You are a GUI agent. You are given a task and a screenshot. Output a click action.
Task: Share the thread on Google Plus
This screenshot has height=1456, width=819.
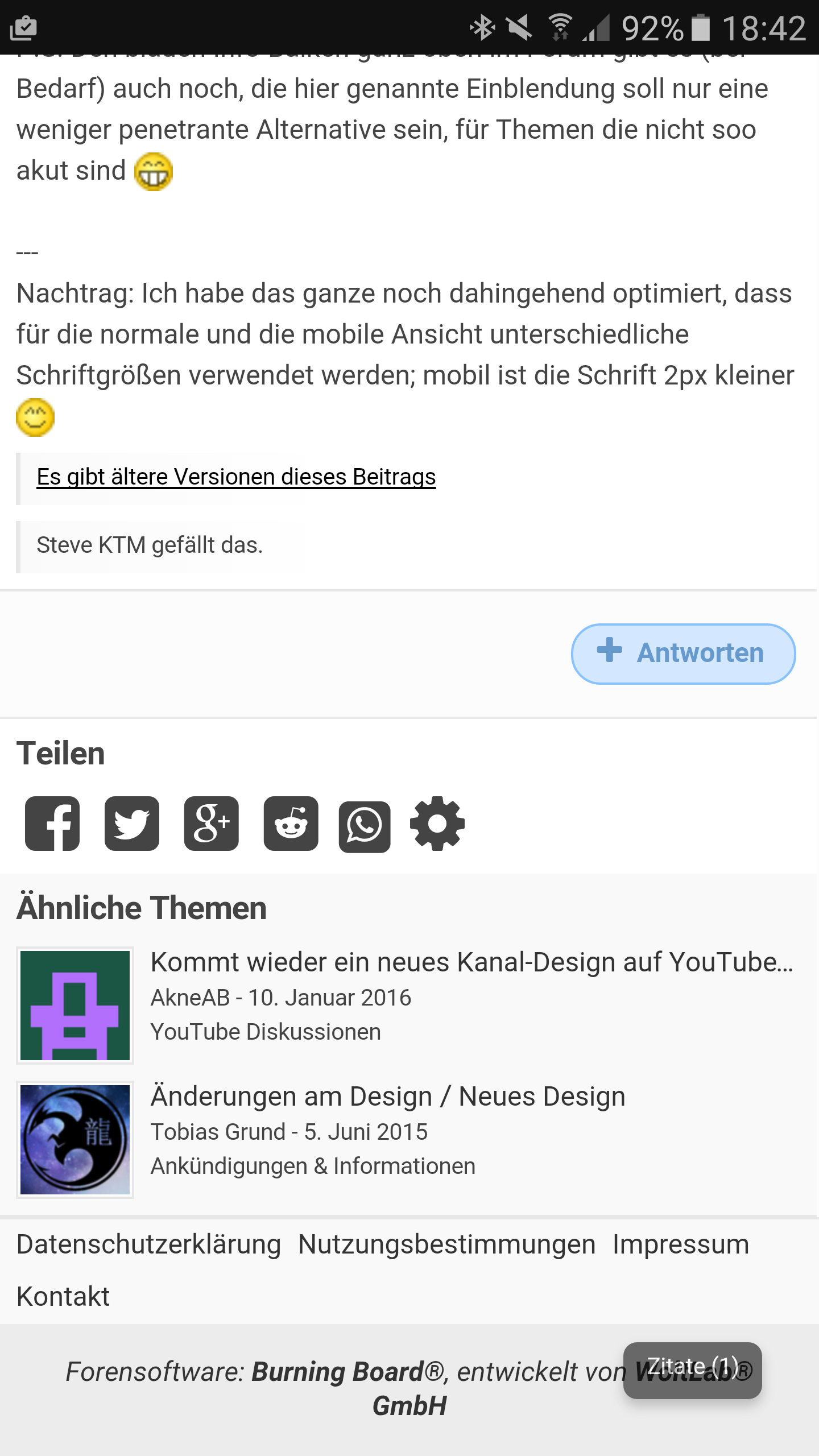coord(212,824)
